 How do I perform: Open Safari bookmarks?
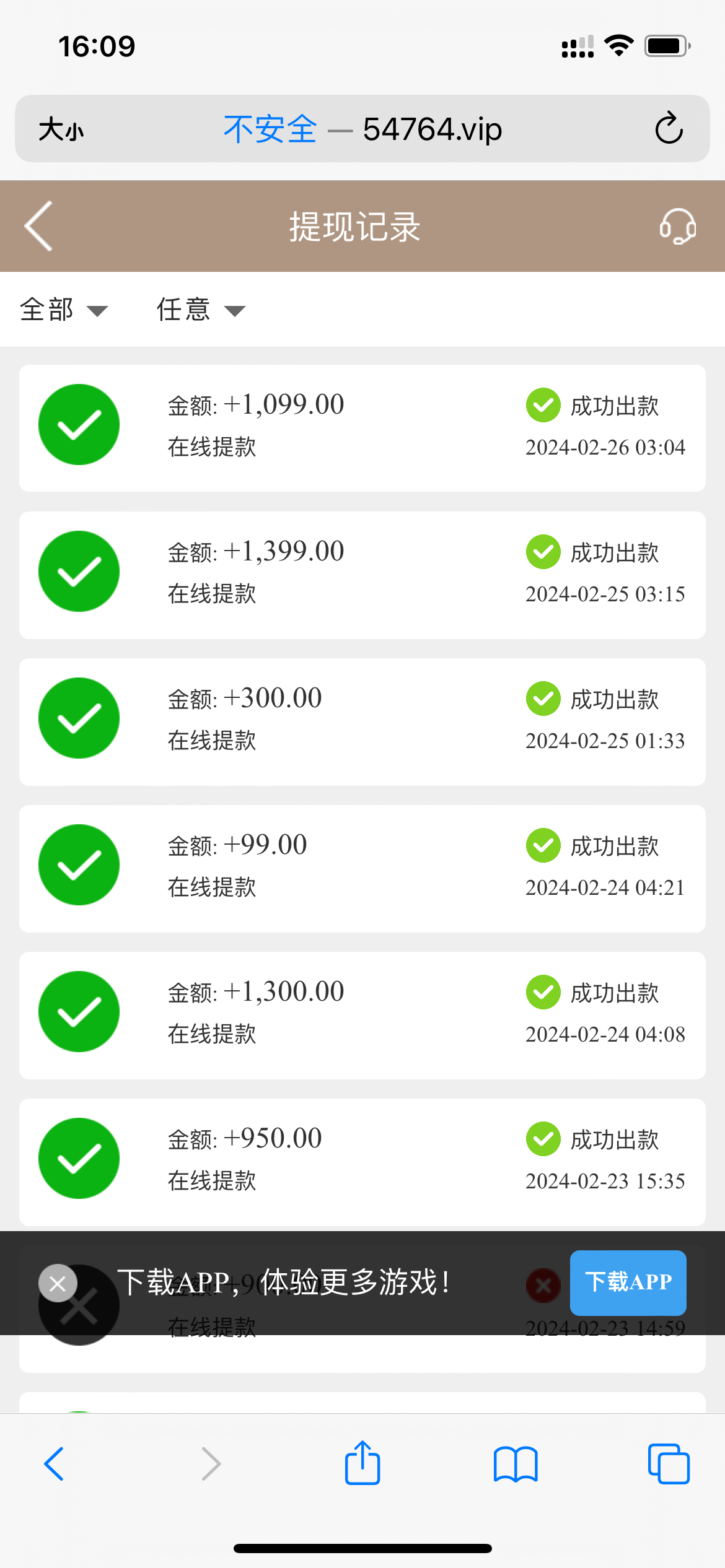tap(516, 1464)
